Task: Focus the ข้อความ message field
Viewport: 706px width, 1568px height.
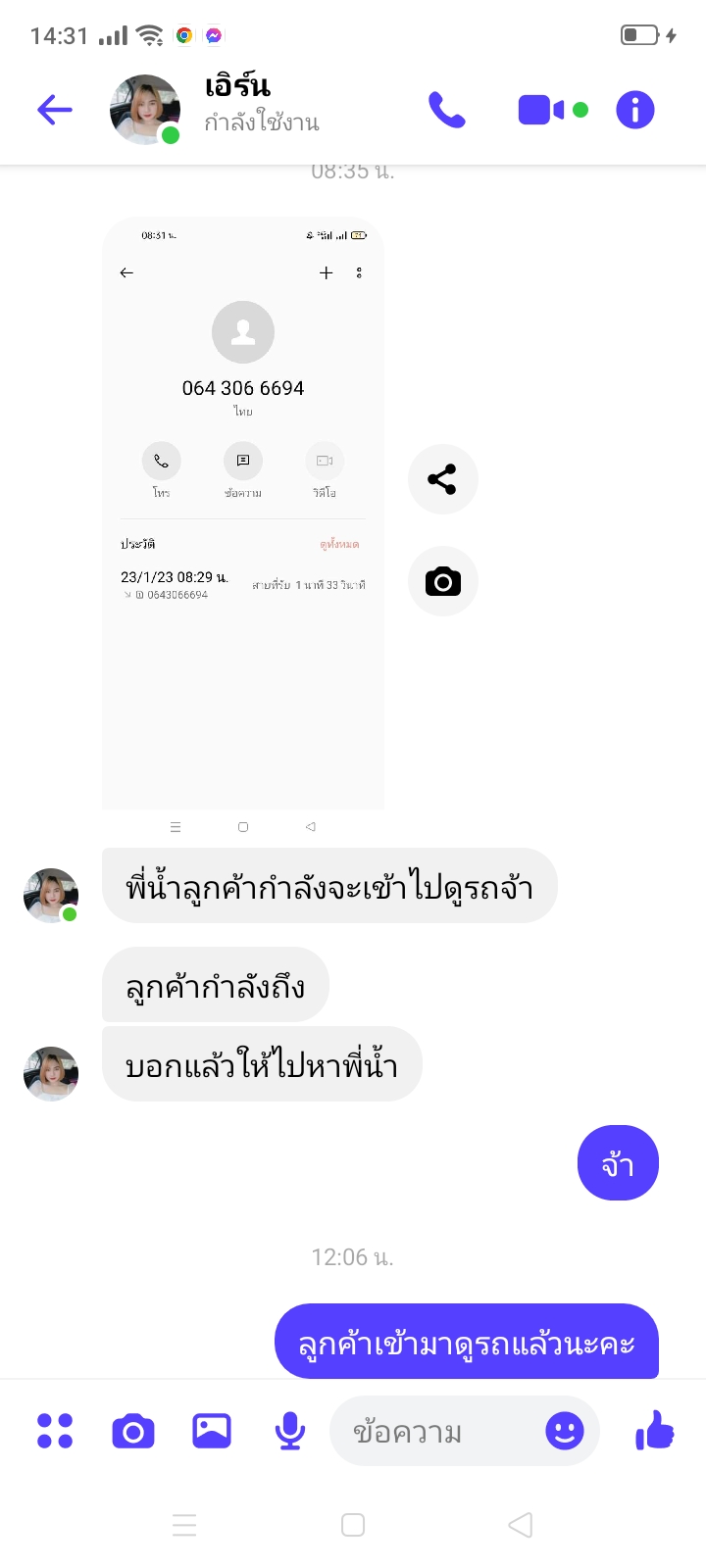Action: [x=436, y=1433]
